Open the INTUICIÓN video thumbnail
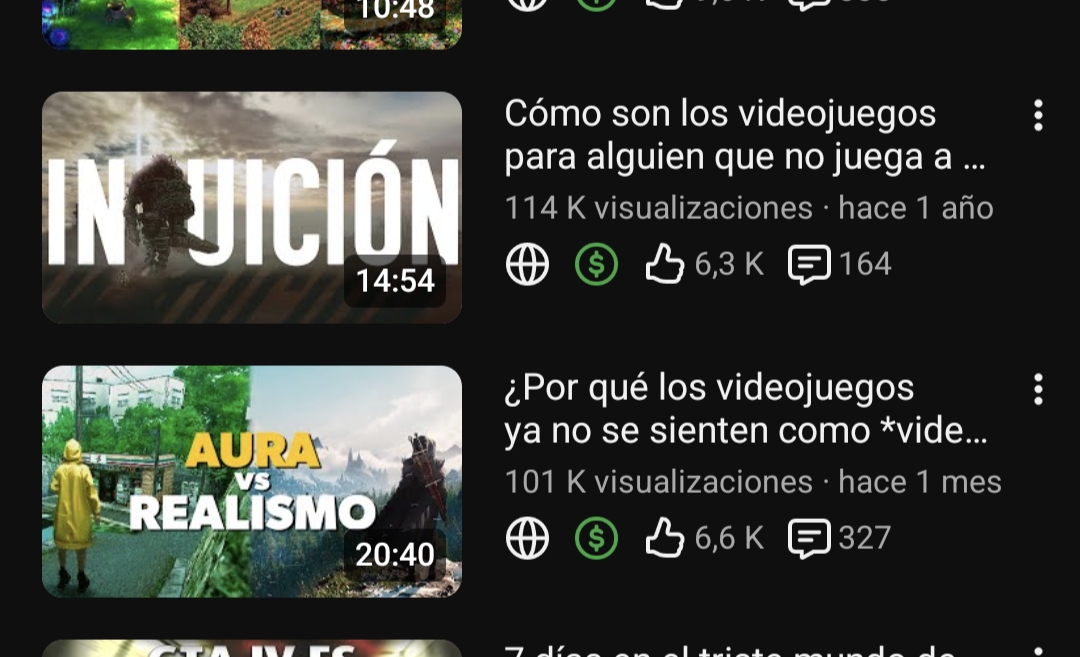This screenshot has width=1080, height=657. coord(251,207)
